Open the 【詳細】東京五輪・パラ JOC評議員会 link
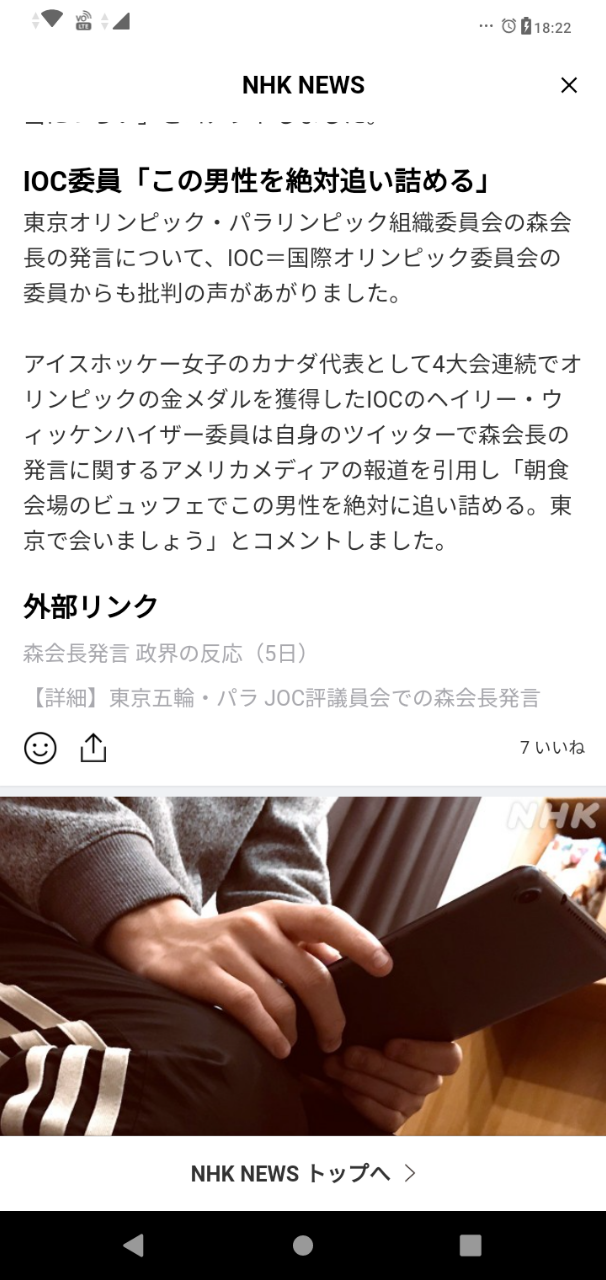 click(282, 698)
